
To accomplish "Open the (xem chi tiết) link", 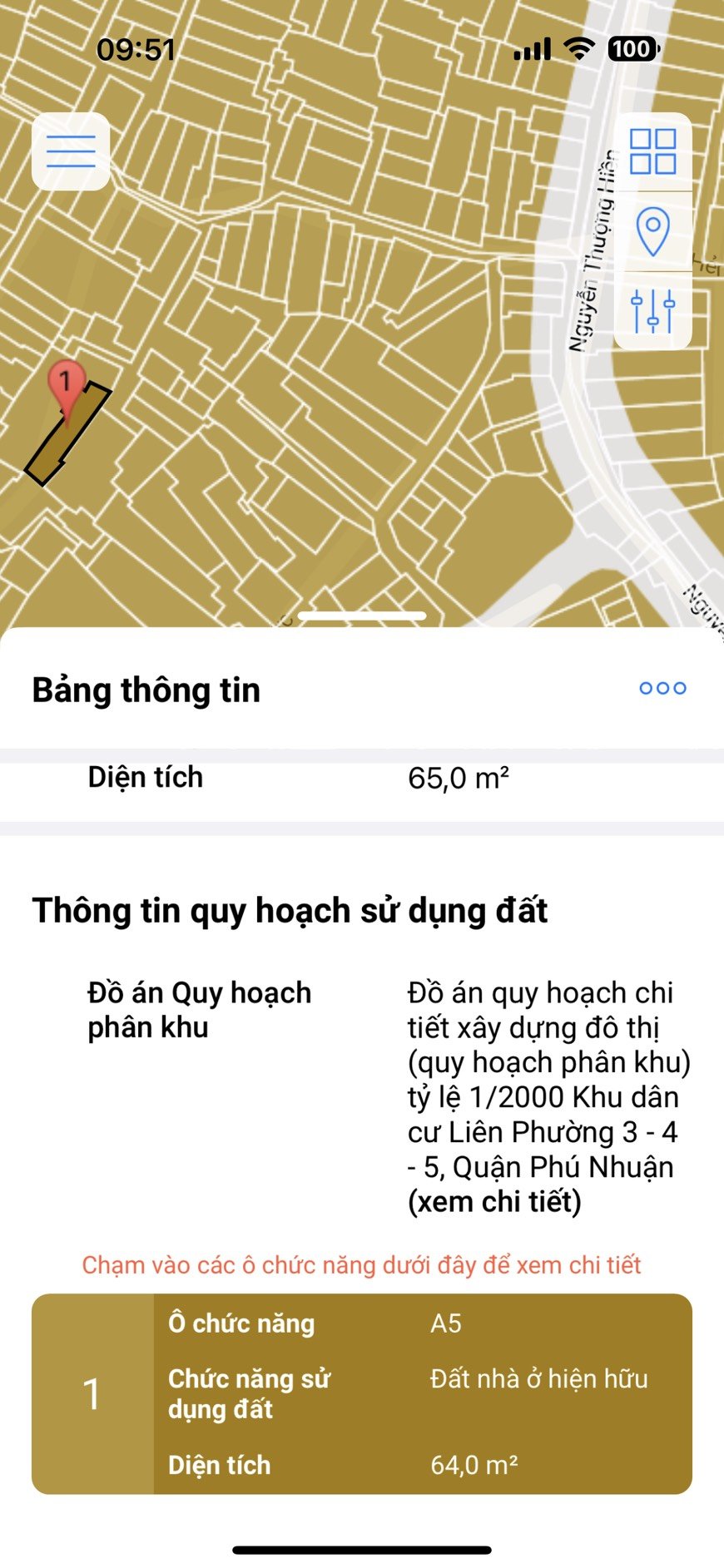I will pyautogui.click(x=494, y=1202).
